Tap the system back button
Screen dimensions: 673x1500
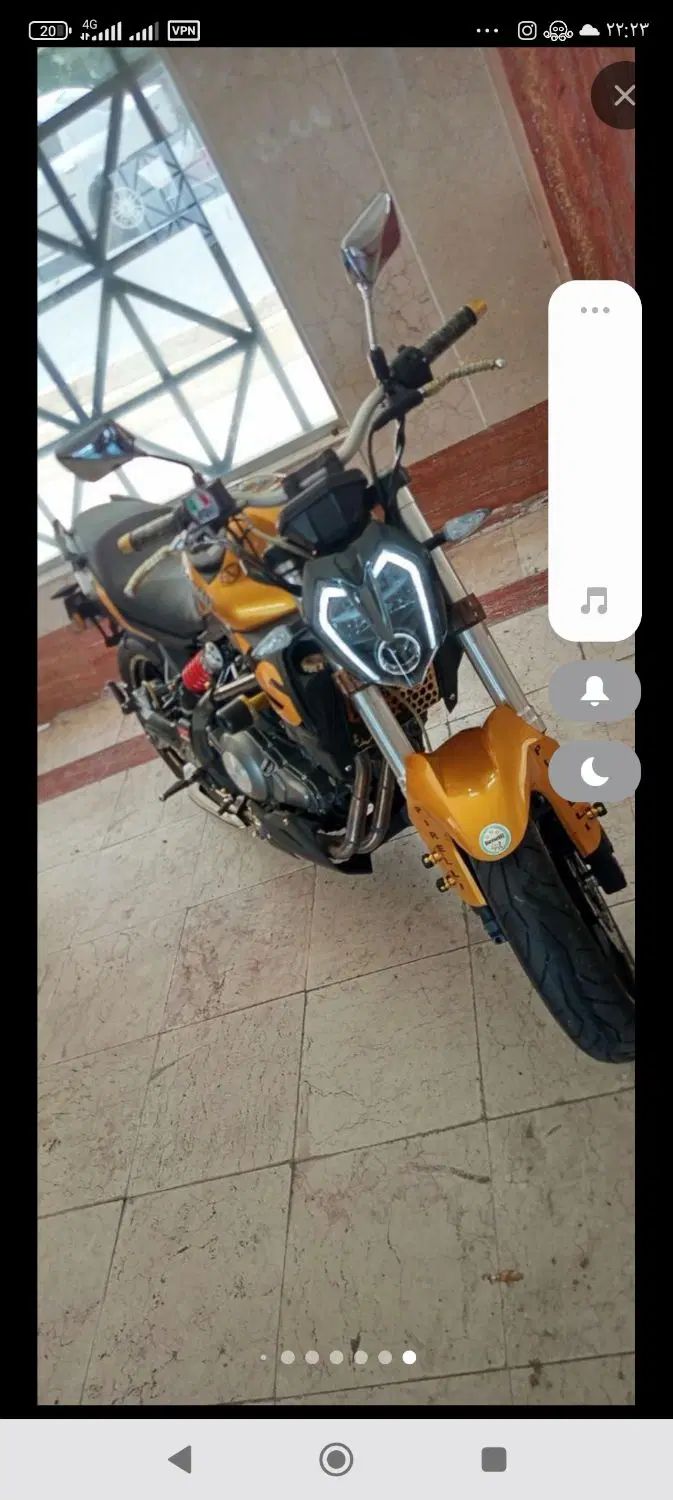(x=180, y=1459)
